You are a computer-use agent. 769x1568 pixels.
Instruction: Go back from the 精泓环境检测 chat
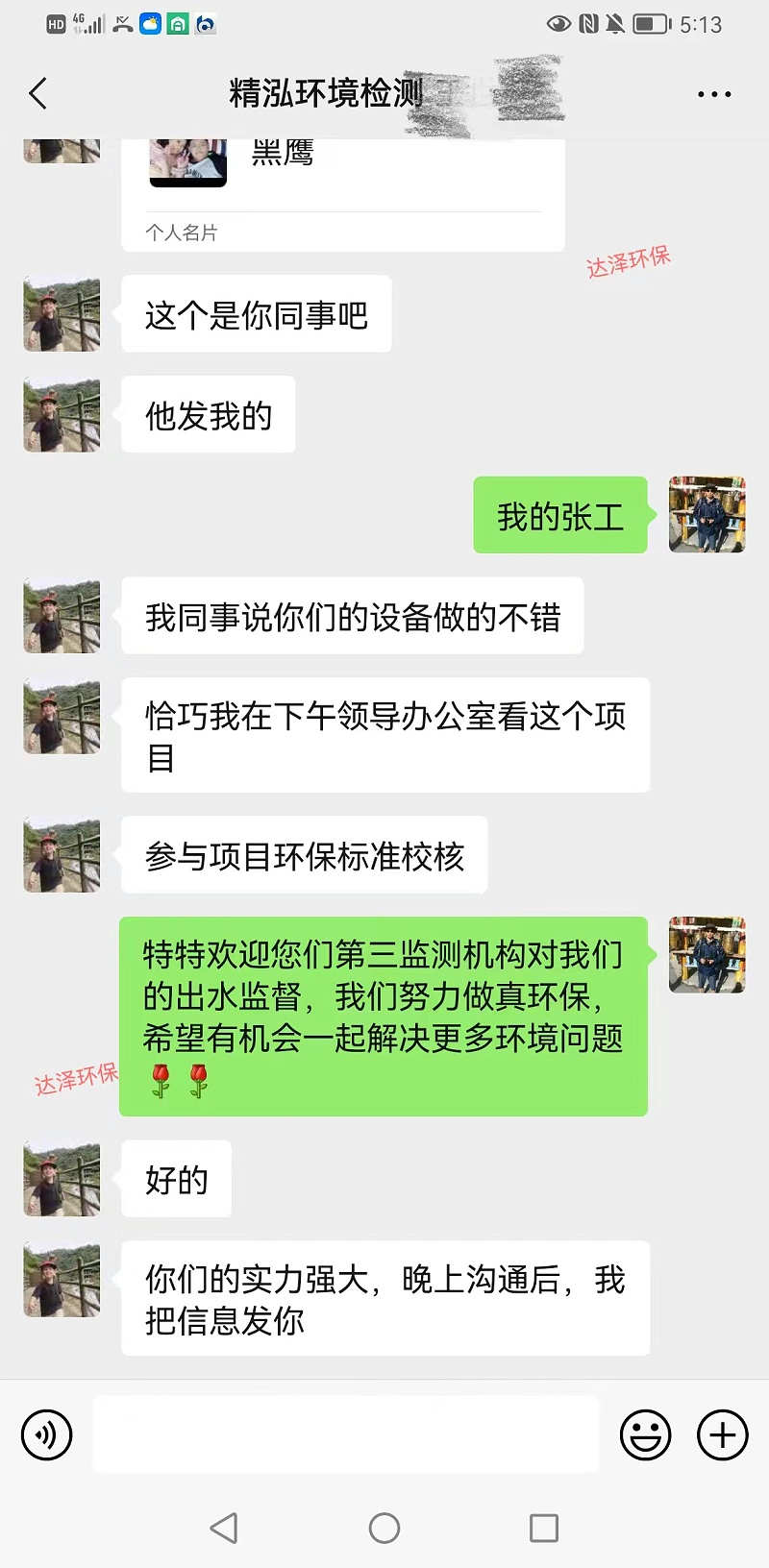click(x=38, y=94)
